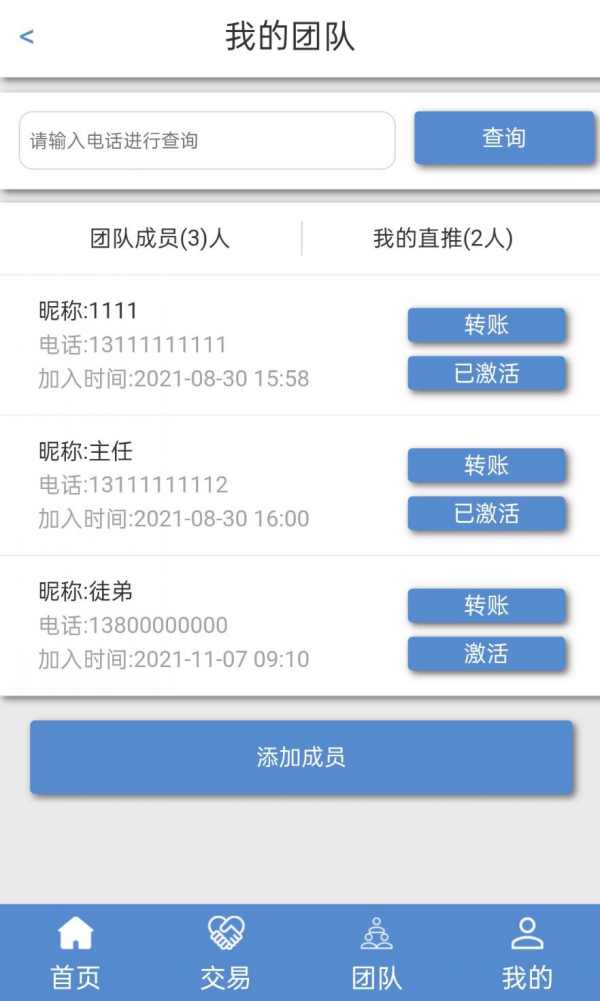Switch to the 我的直推(2人) tab
This screenshot has width=600, height=1001.
coord(443,238)
